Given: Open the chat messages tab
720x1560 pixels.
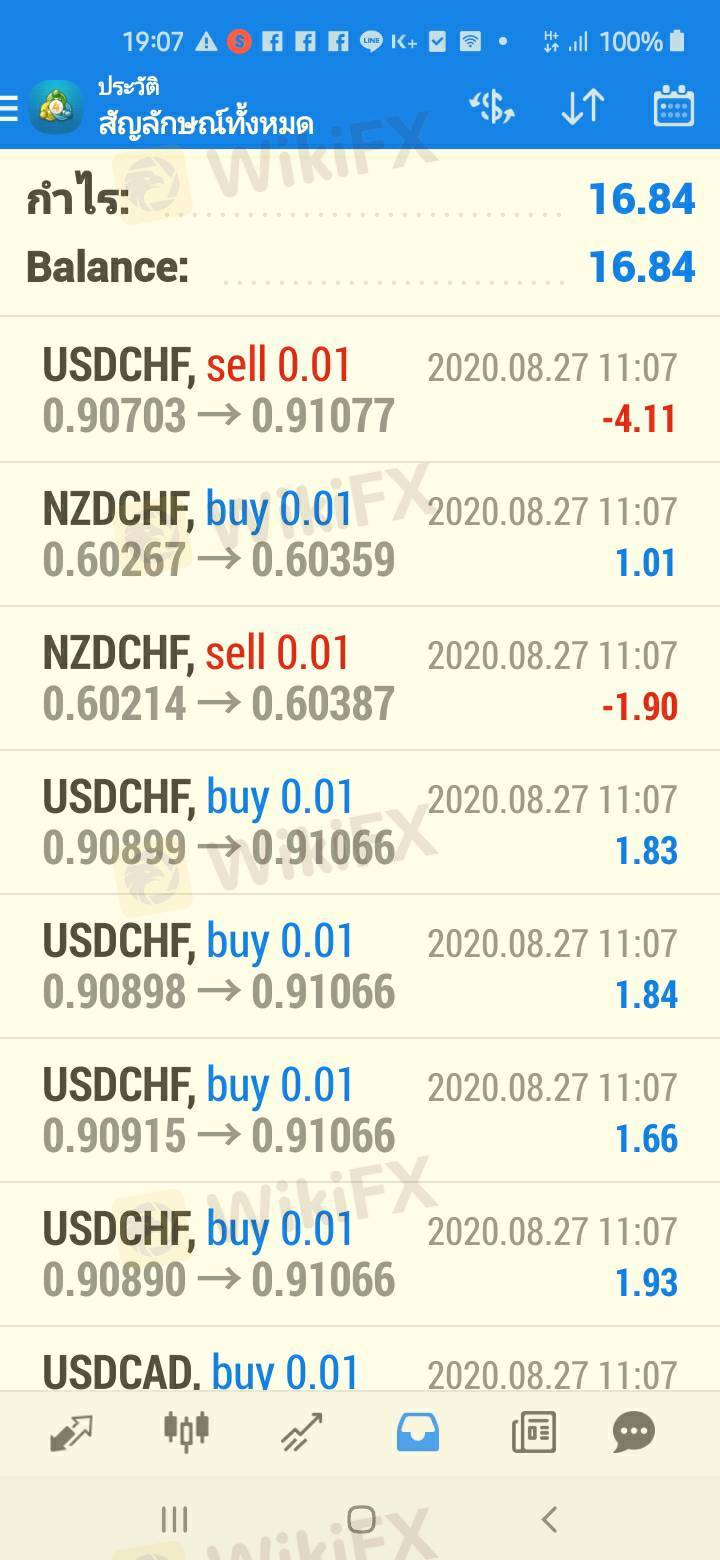Looking at the screenshot, I should click(634, 1433).
